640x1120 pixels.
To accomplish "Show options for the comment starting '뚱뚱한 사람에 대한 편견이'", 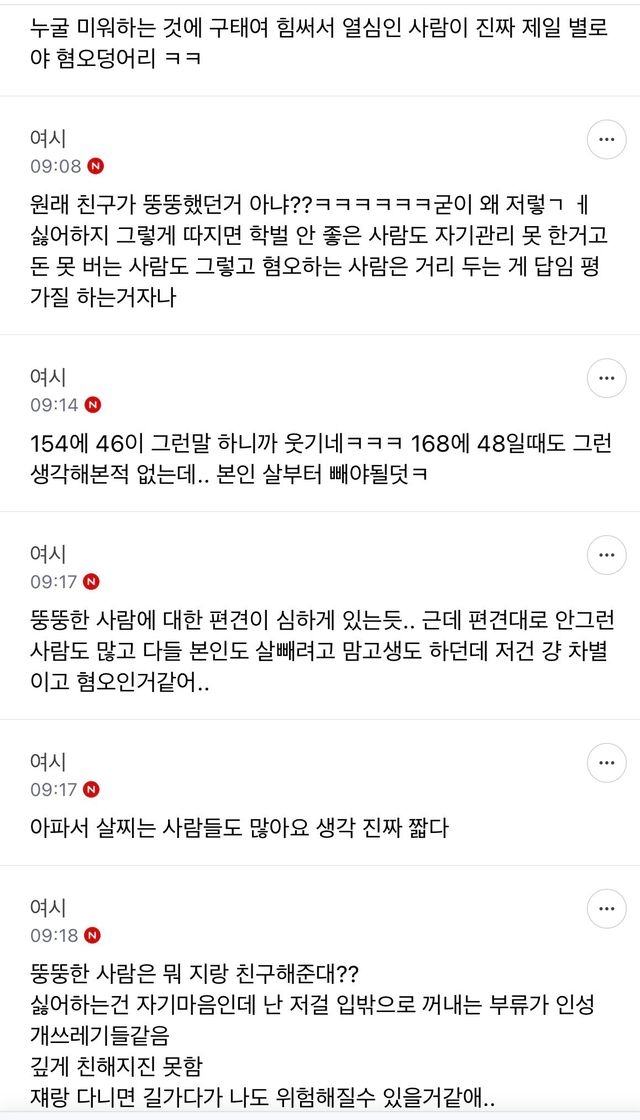I will [x=606, y=556].
